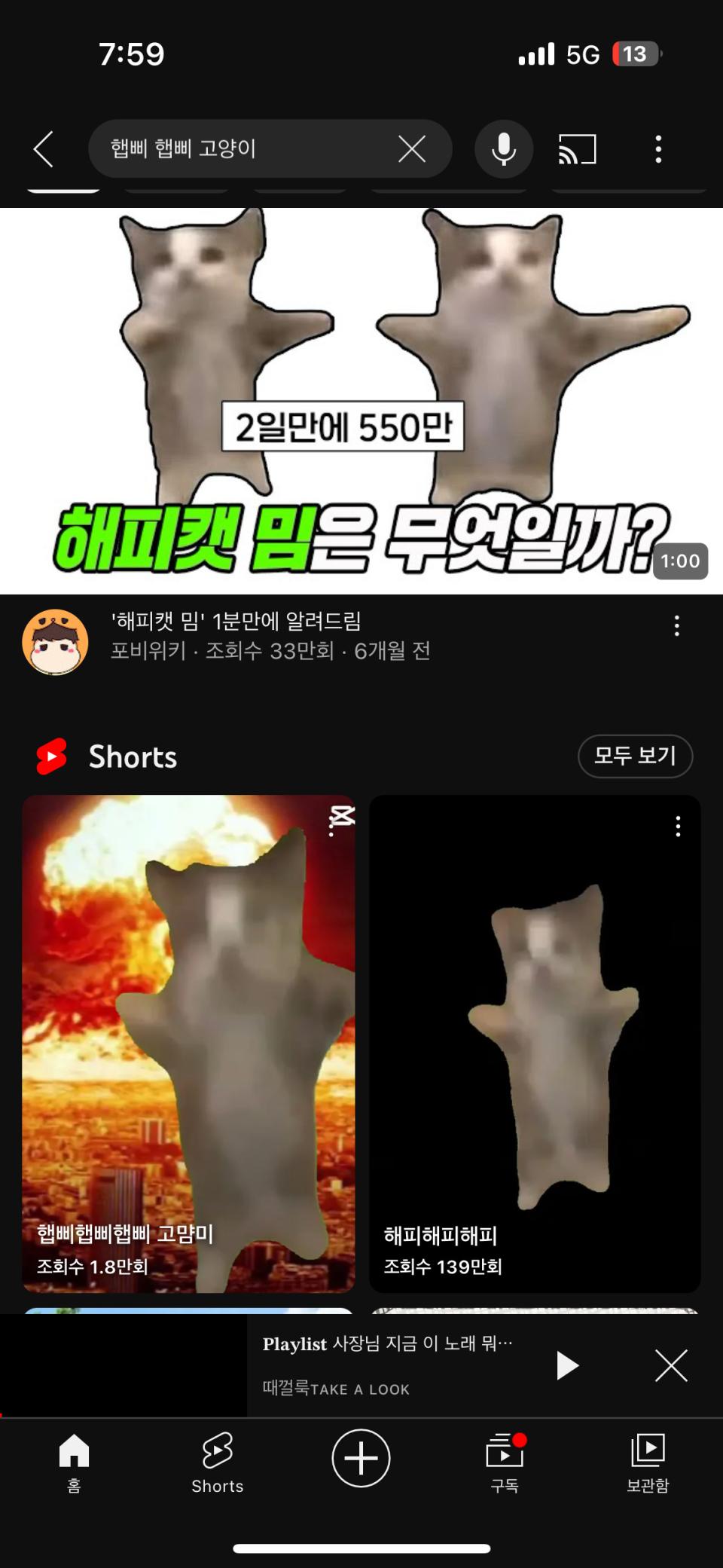The image size is (723, 1568).
Task: Close the miniplayer
Action: (x=670, y=1365)
